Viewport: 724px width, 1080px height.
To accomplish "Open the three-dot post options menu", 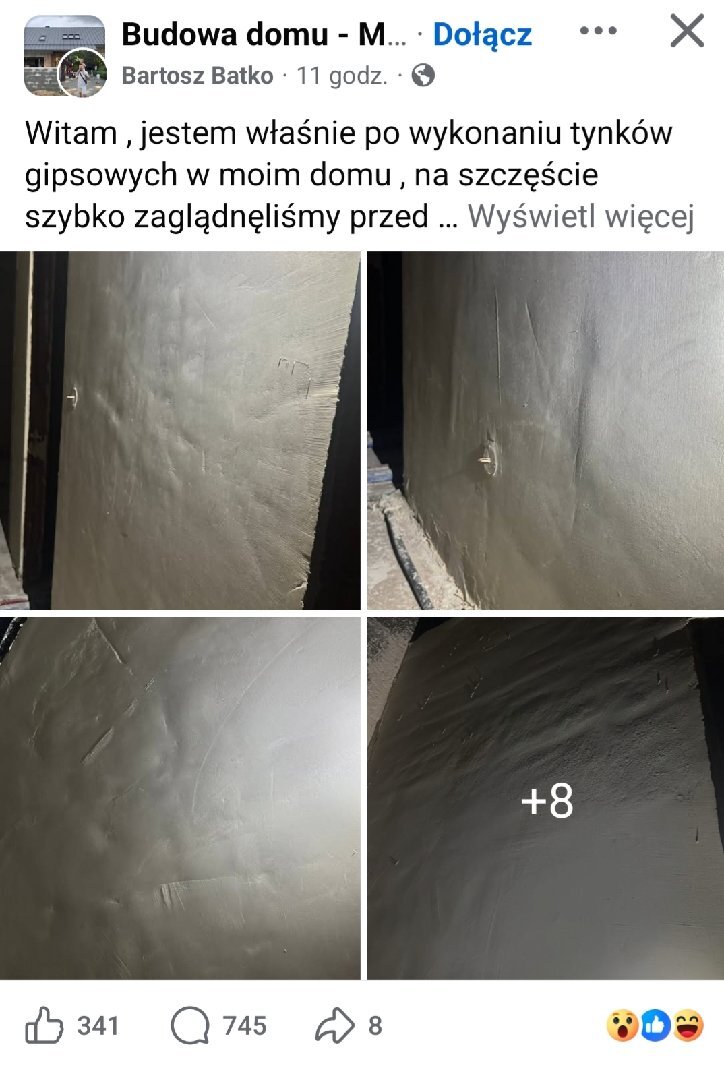I will (598, 31).
